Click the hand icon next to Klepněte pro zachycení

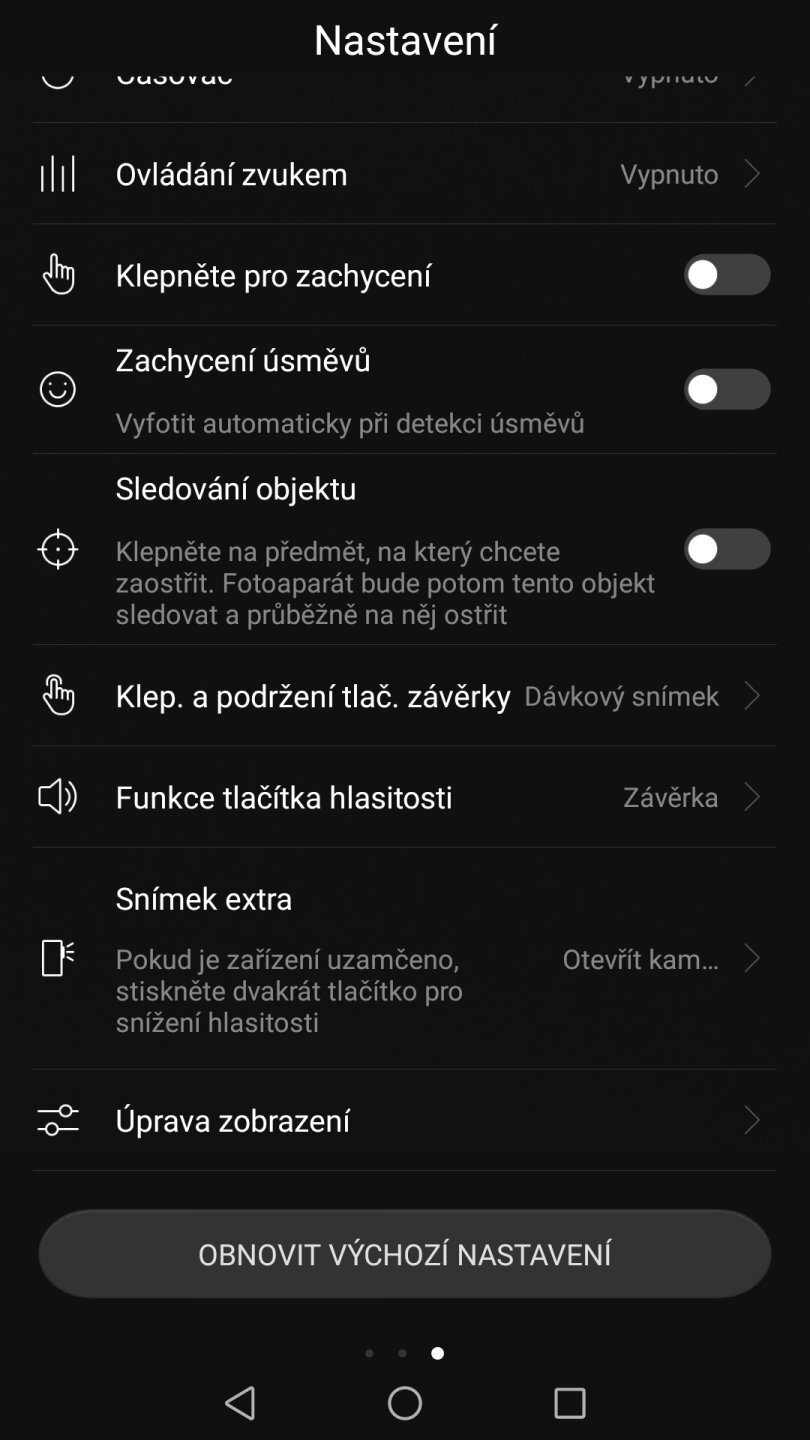point(57,275)
